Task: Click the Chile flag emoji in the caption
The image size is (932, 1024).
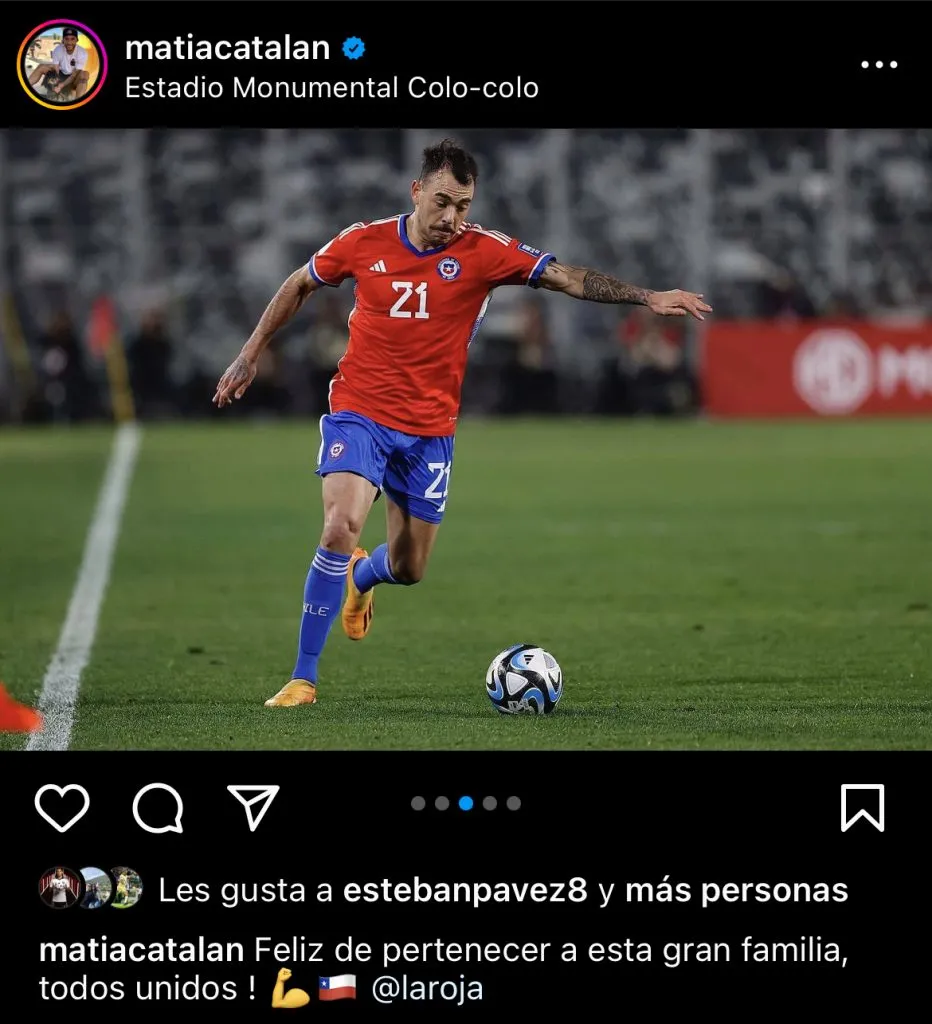Action: (336, 984)
